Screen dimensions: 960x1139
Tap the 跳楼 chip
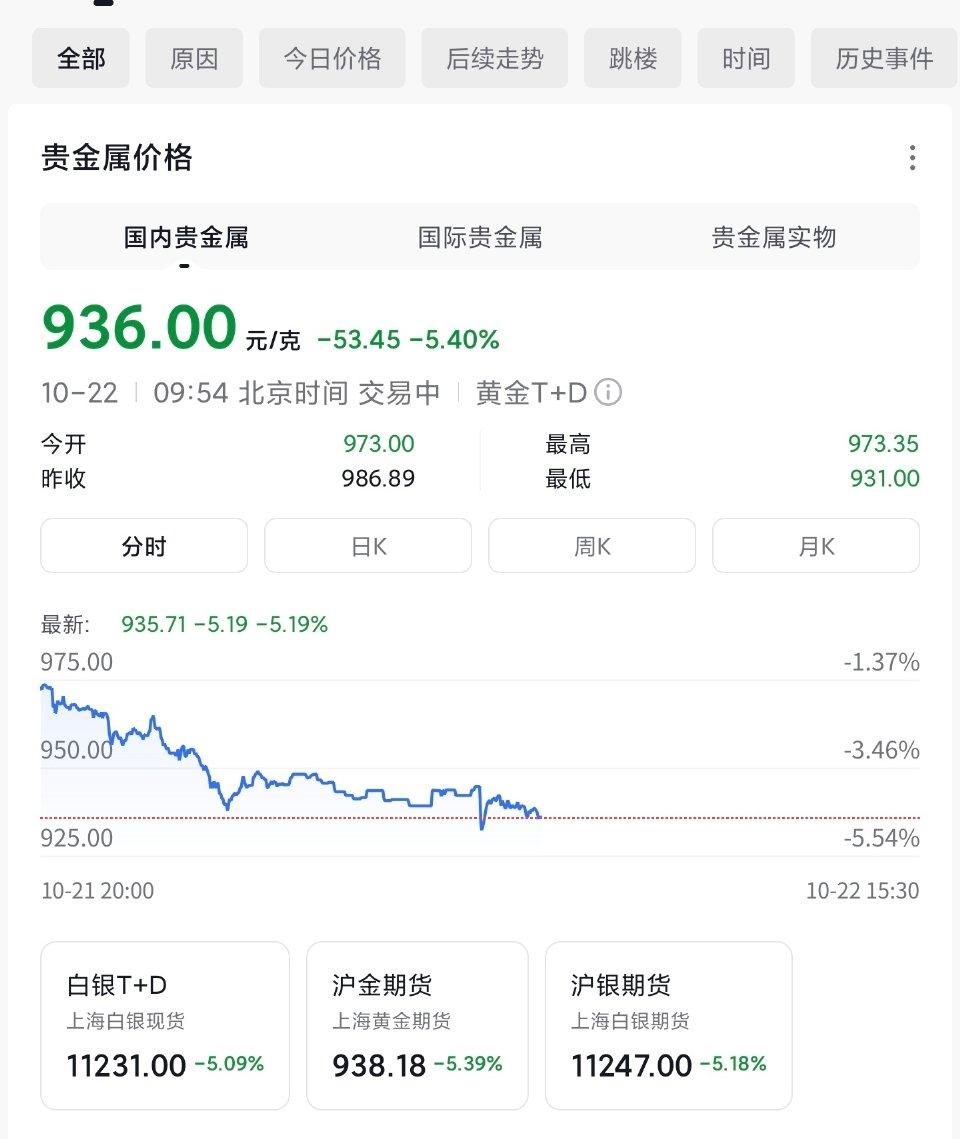pyautogui.click(x=632, y=58)
